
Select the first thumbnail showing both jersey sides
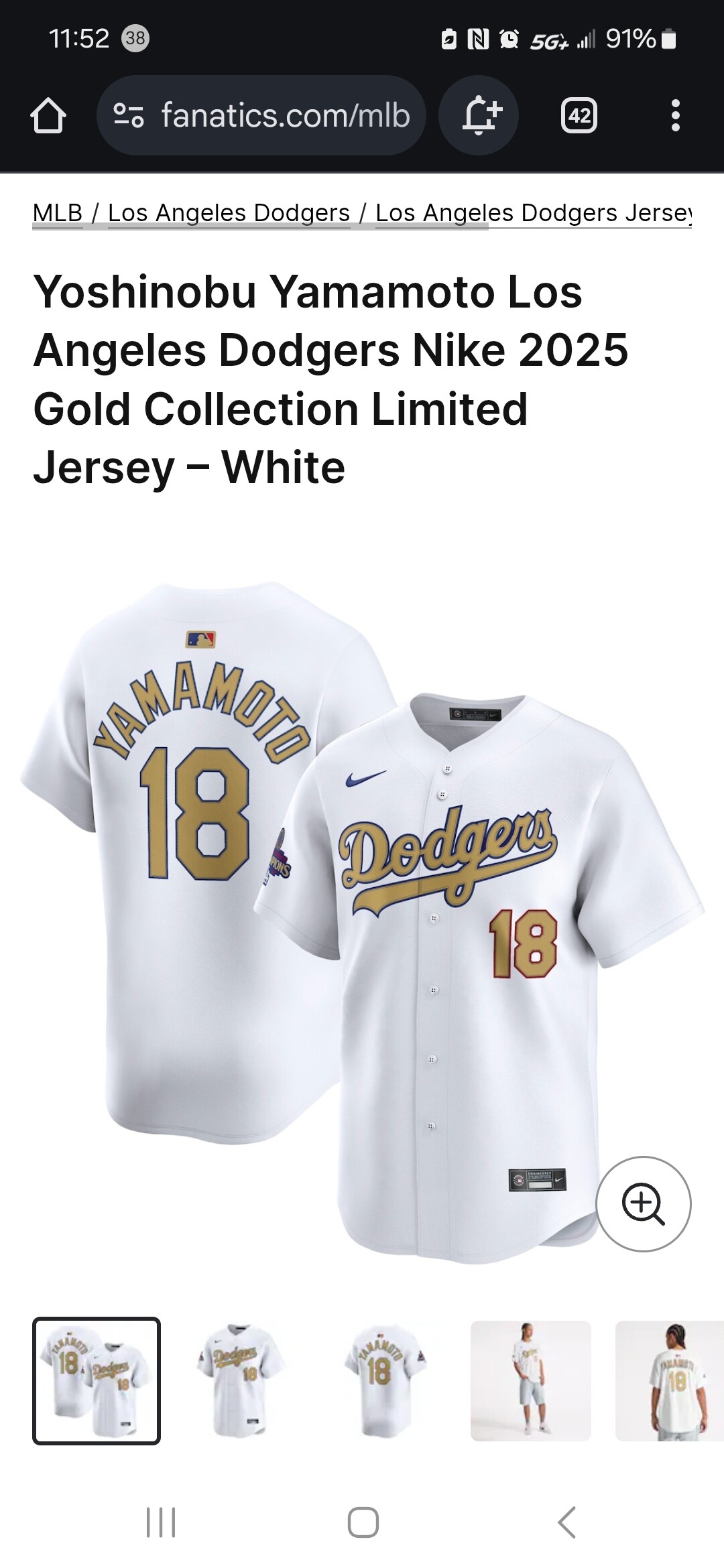(x=97, y=1380)
